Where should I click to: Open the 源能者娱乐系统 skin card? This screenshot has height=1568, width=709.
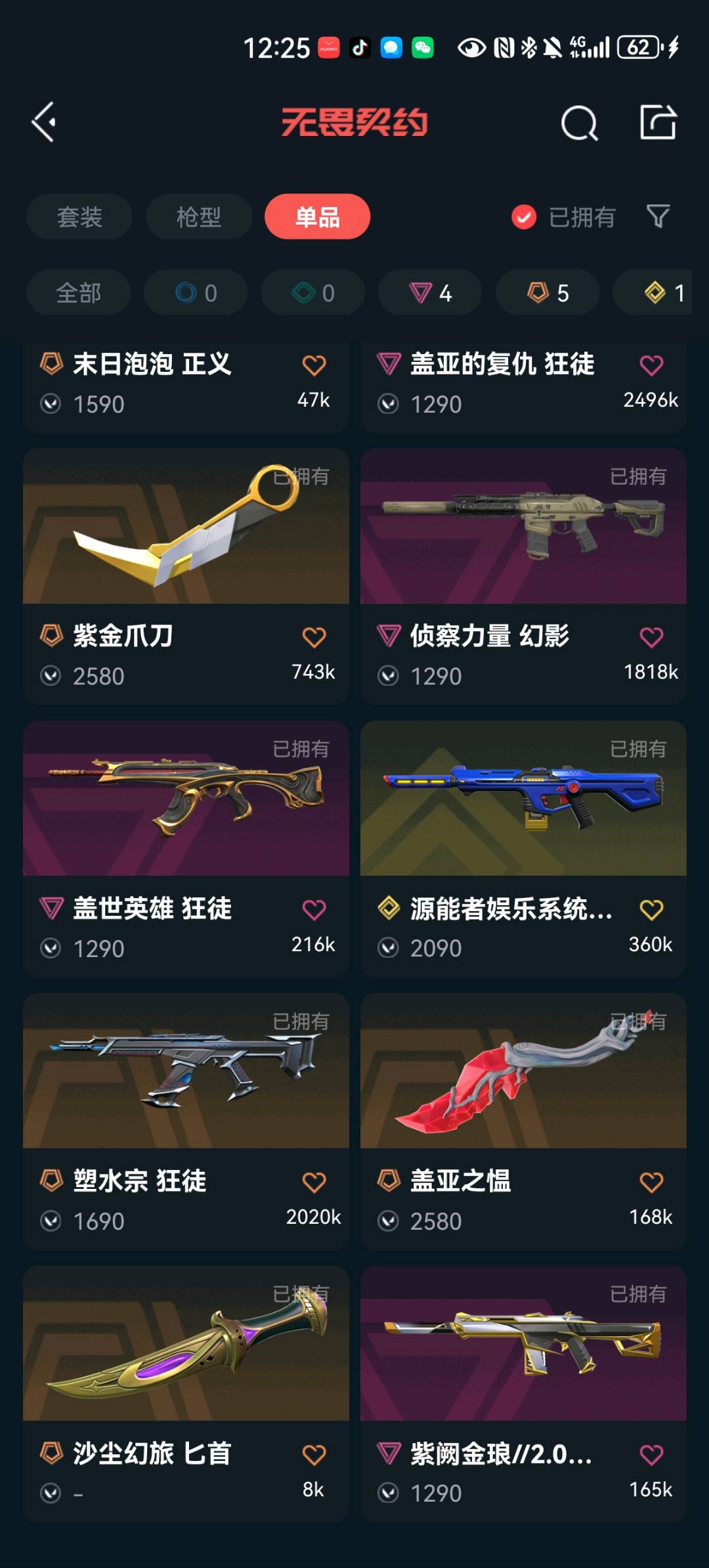tap(523, 798)
